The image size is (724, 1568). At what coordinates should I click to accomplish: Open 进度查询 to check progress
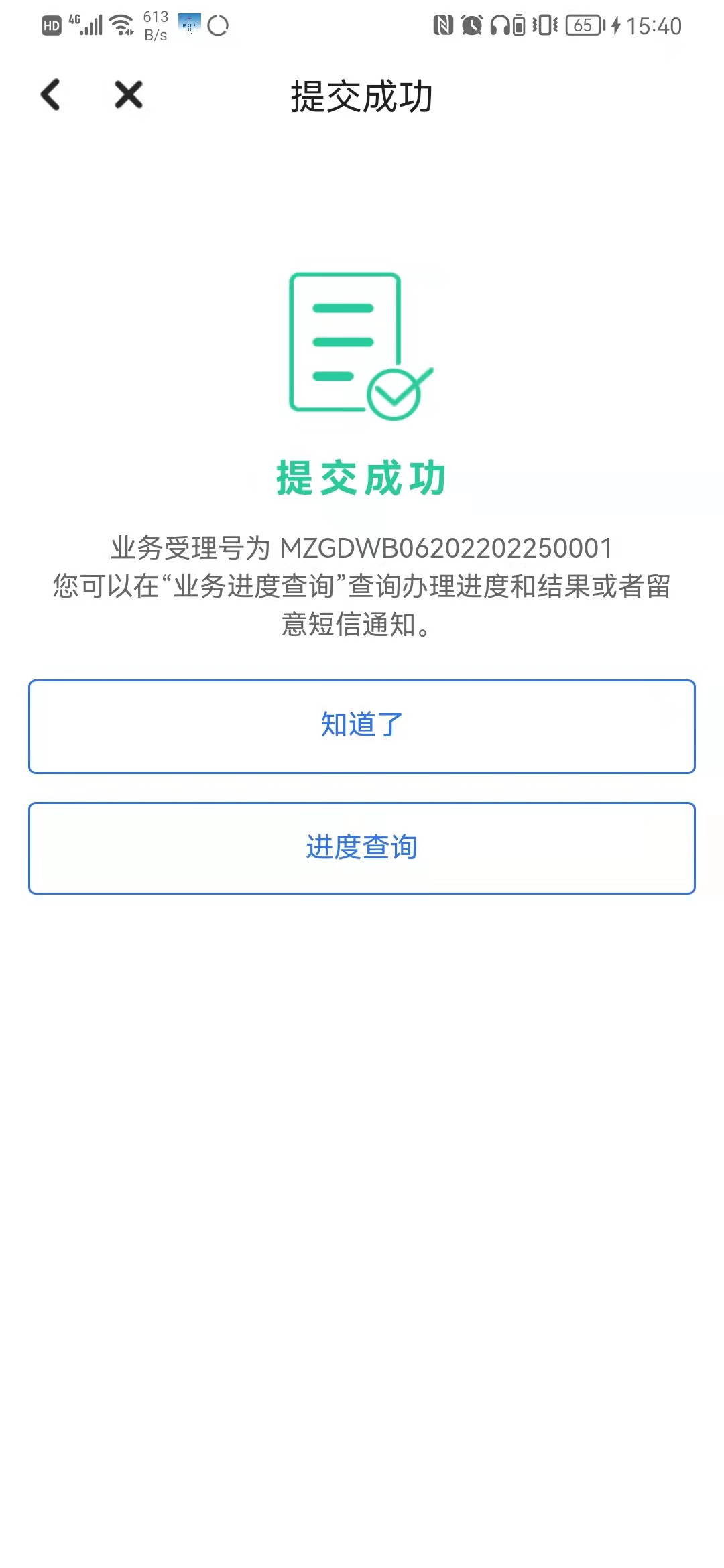tap(361, 848)
